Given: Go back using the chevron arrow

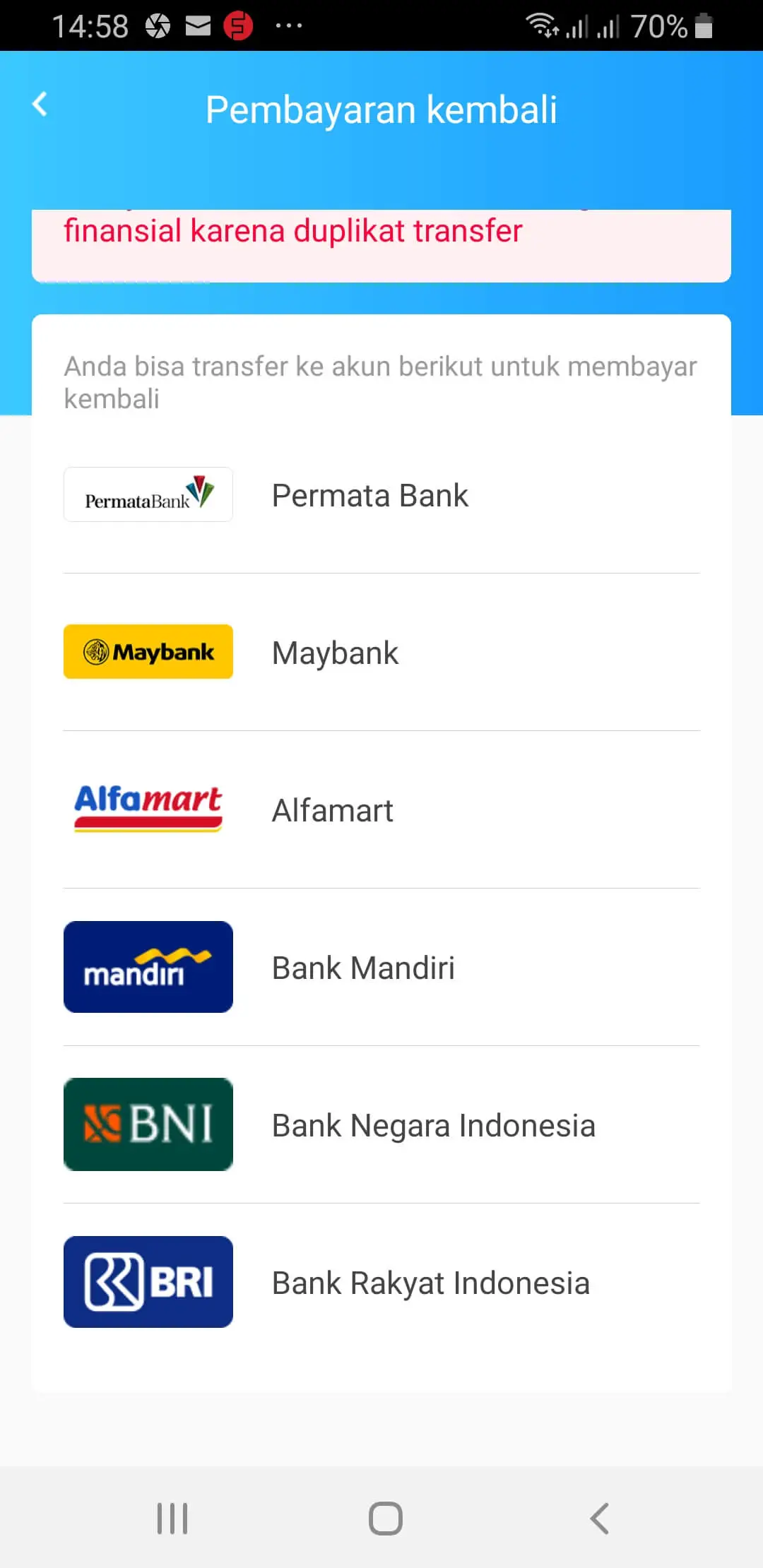Looking at the screenshot, I should point(40,103).
